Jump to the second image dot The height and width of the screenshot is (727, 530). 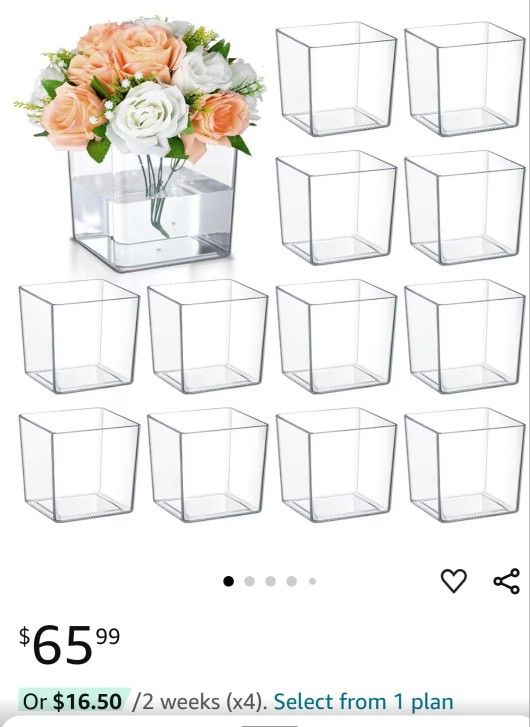click(x=249, y=581)
